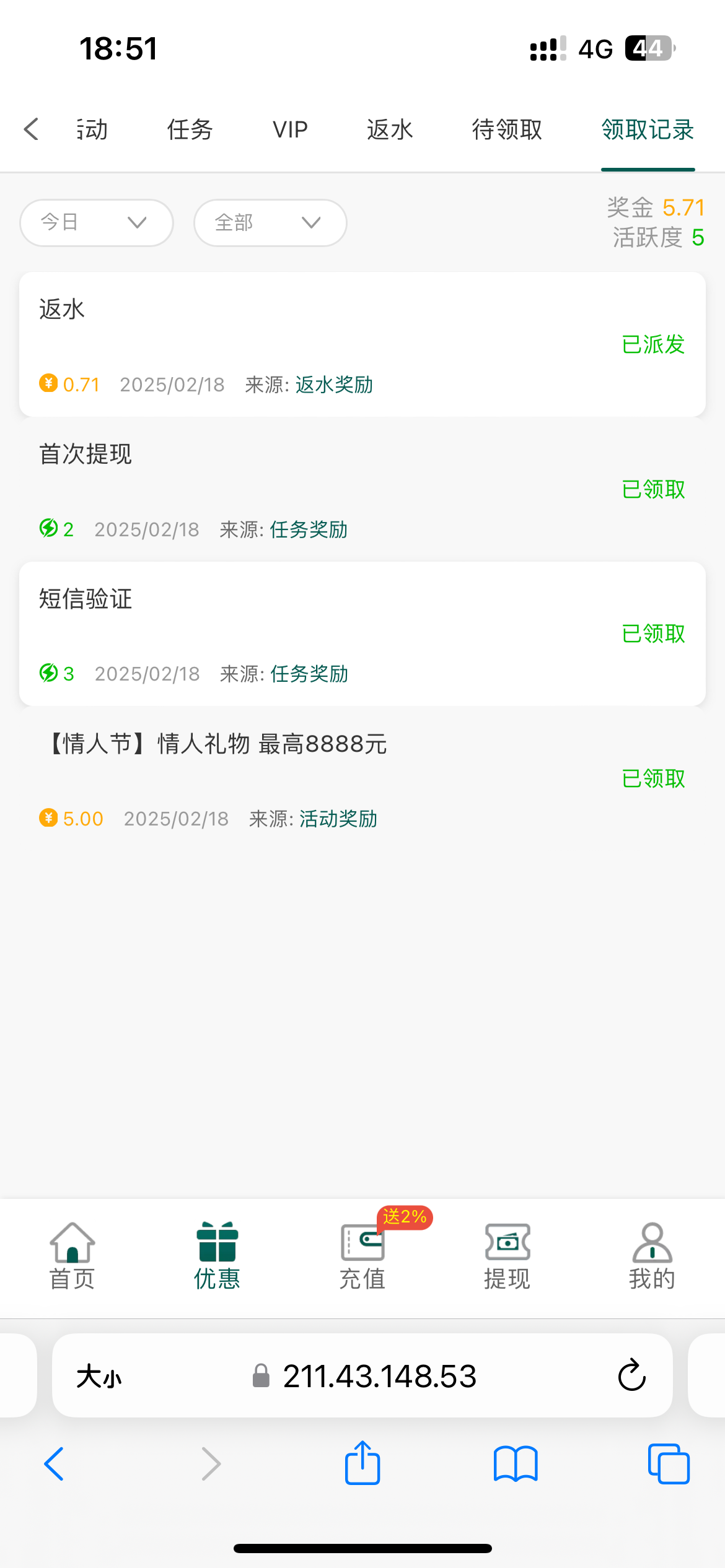This screenshot has width=725, height=1568.
Task: Go back using the top-left arrow
Action: pyautogui.click(x=32, y=129)
